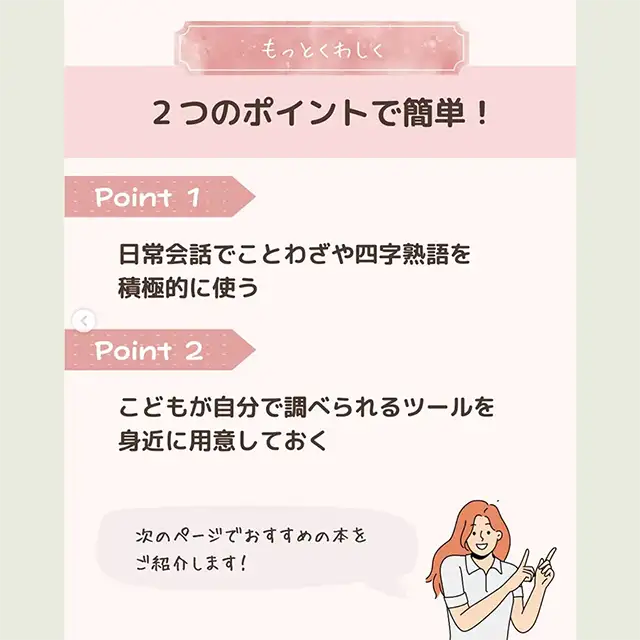Screen dimensions: 640x640
Task: Go to the previous carousel slide
Action: point(85,320)
